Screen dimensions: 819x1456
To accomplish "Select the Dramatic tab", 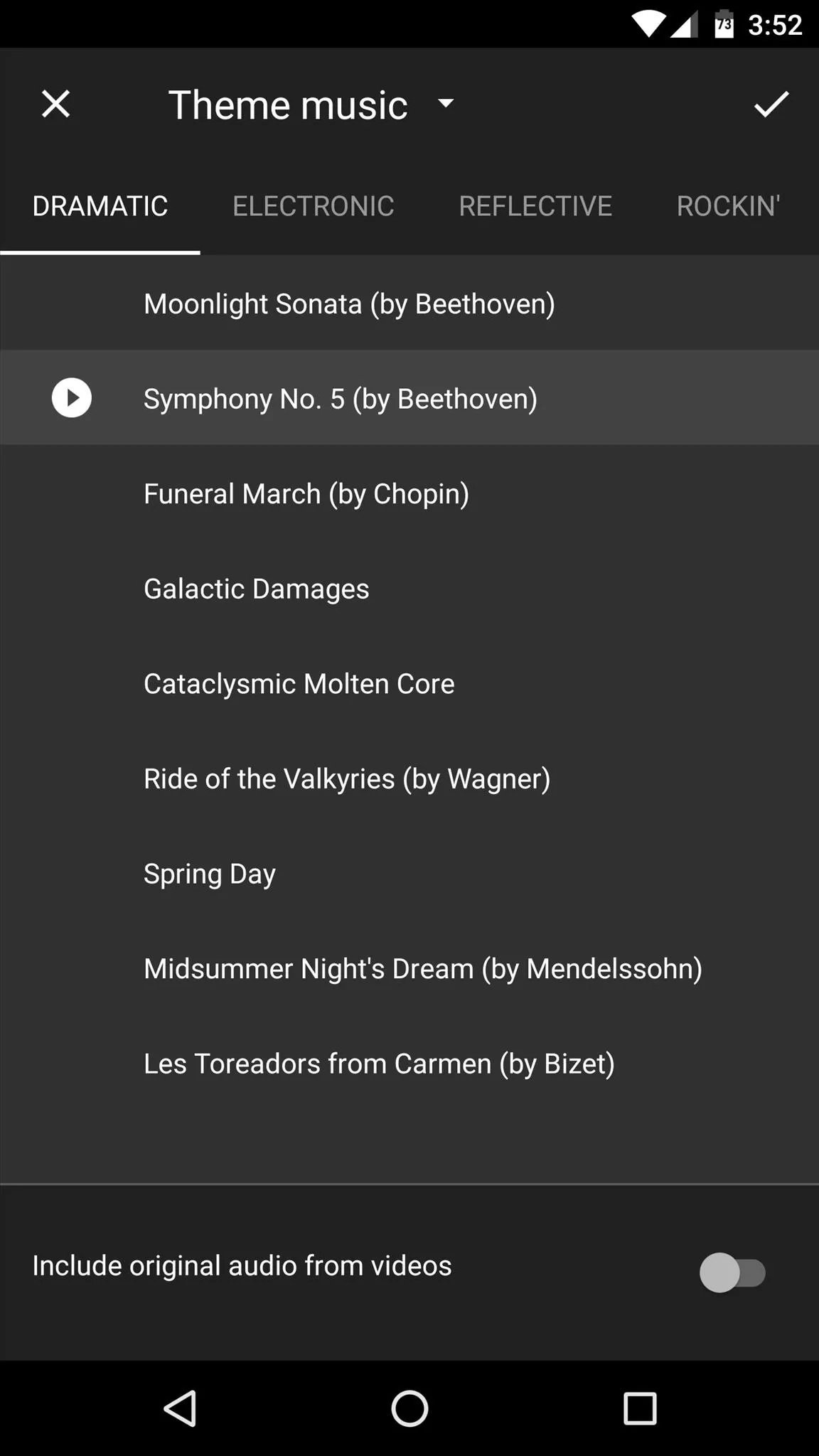I will click(x=100, y=206).
